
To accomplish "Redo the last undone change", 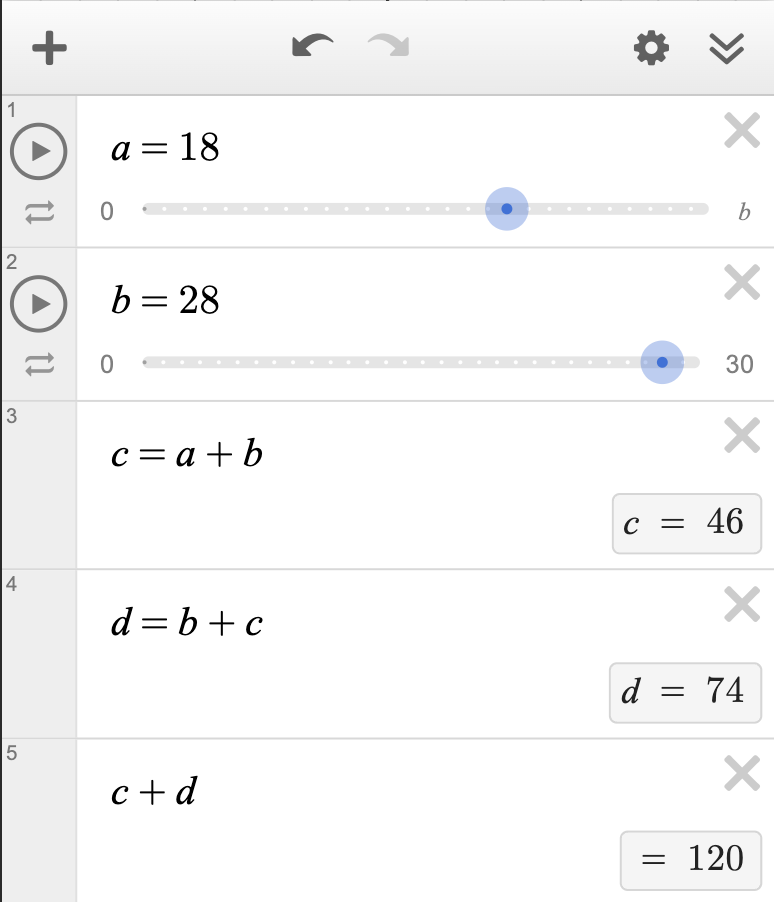I will [x=388, y=47].
